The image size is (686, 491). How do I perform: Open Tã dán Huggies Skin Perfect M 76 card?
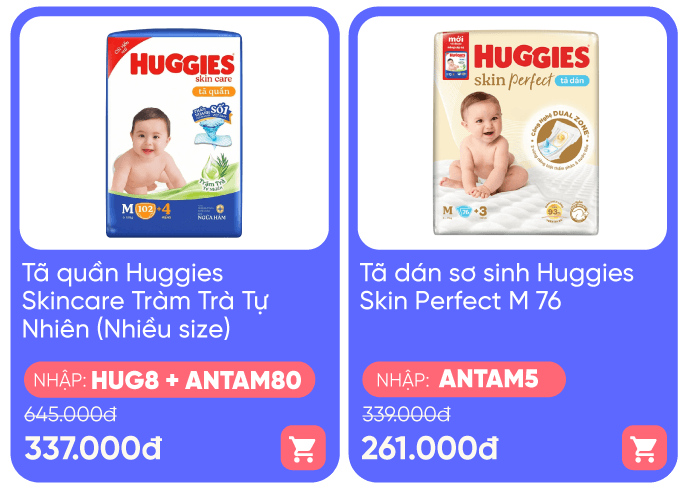pyautogui.click(x=511, y=134)
